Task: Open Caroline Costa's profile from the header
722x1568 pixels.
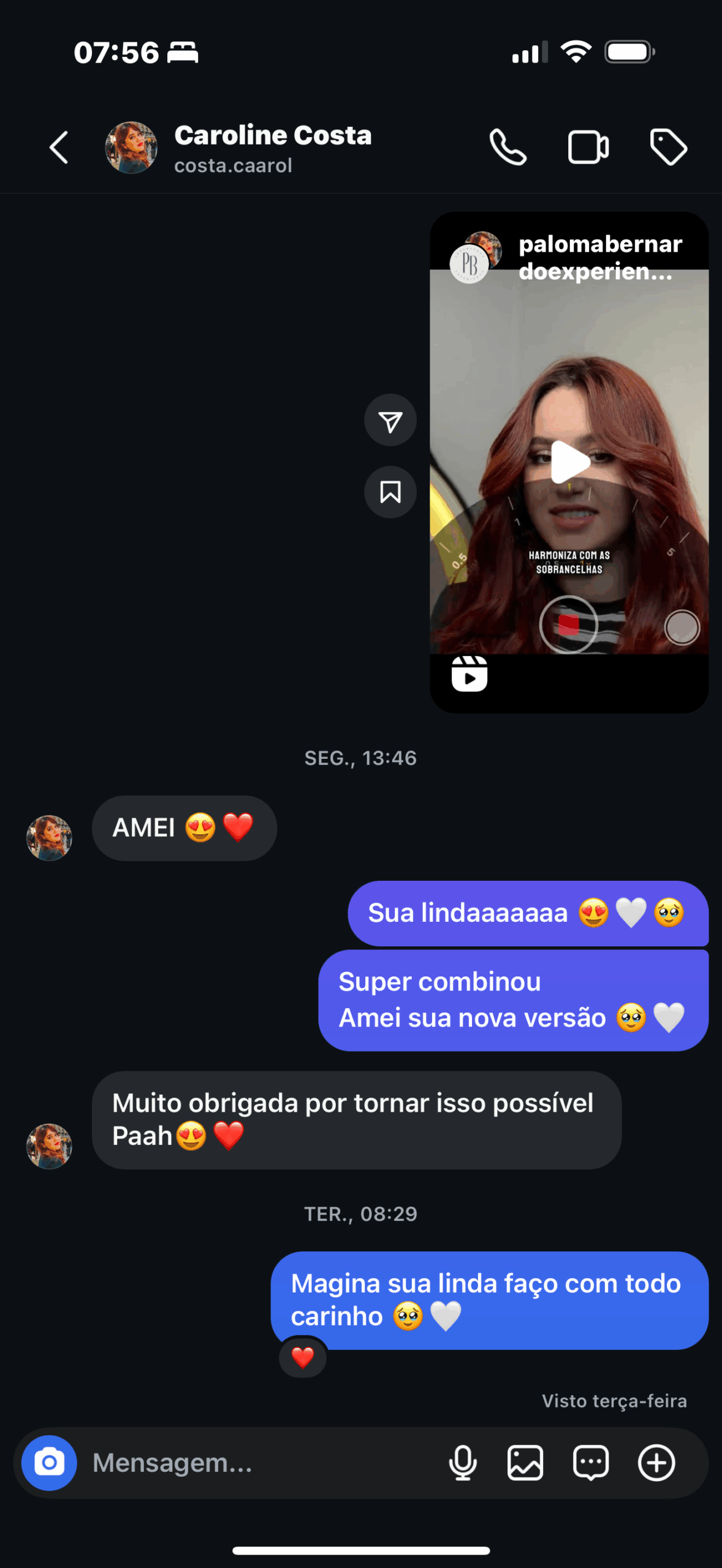Action: pos(272,148)
